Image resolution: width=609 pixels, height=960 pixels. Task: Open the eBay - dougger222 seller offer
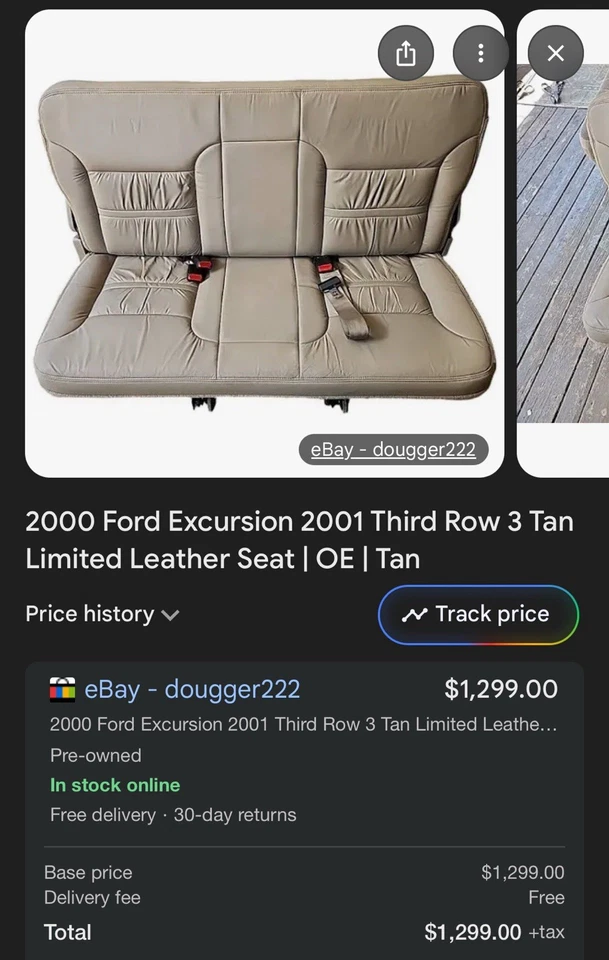click(x=192, y=689)
